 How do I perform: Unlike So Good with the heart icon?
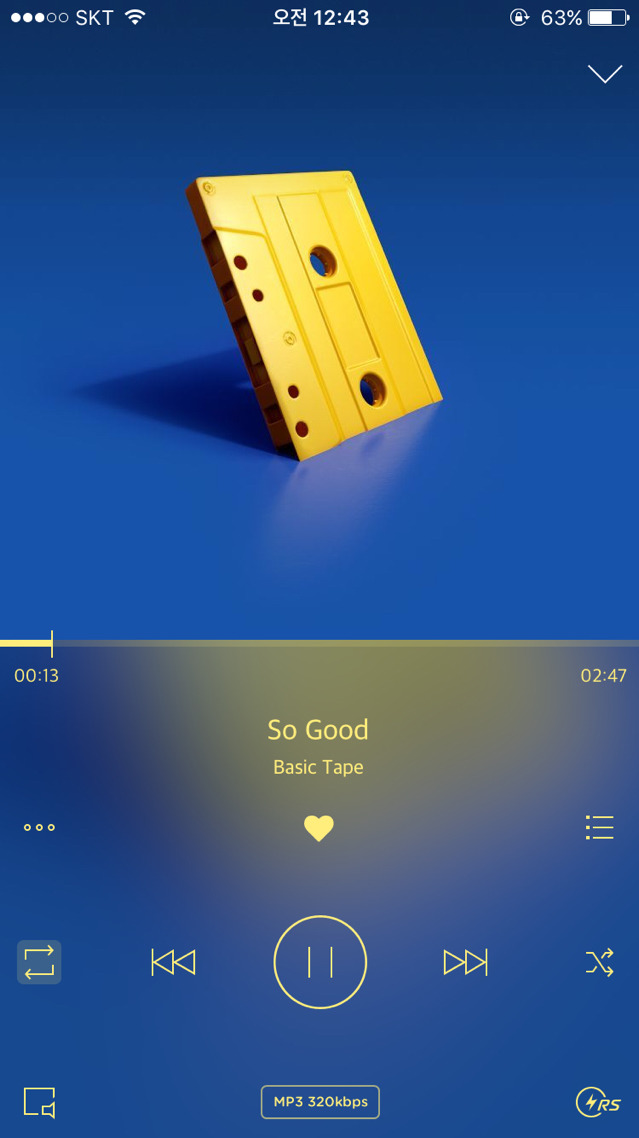click(319, 828)
